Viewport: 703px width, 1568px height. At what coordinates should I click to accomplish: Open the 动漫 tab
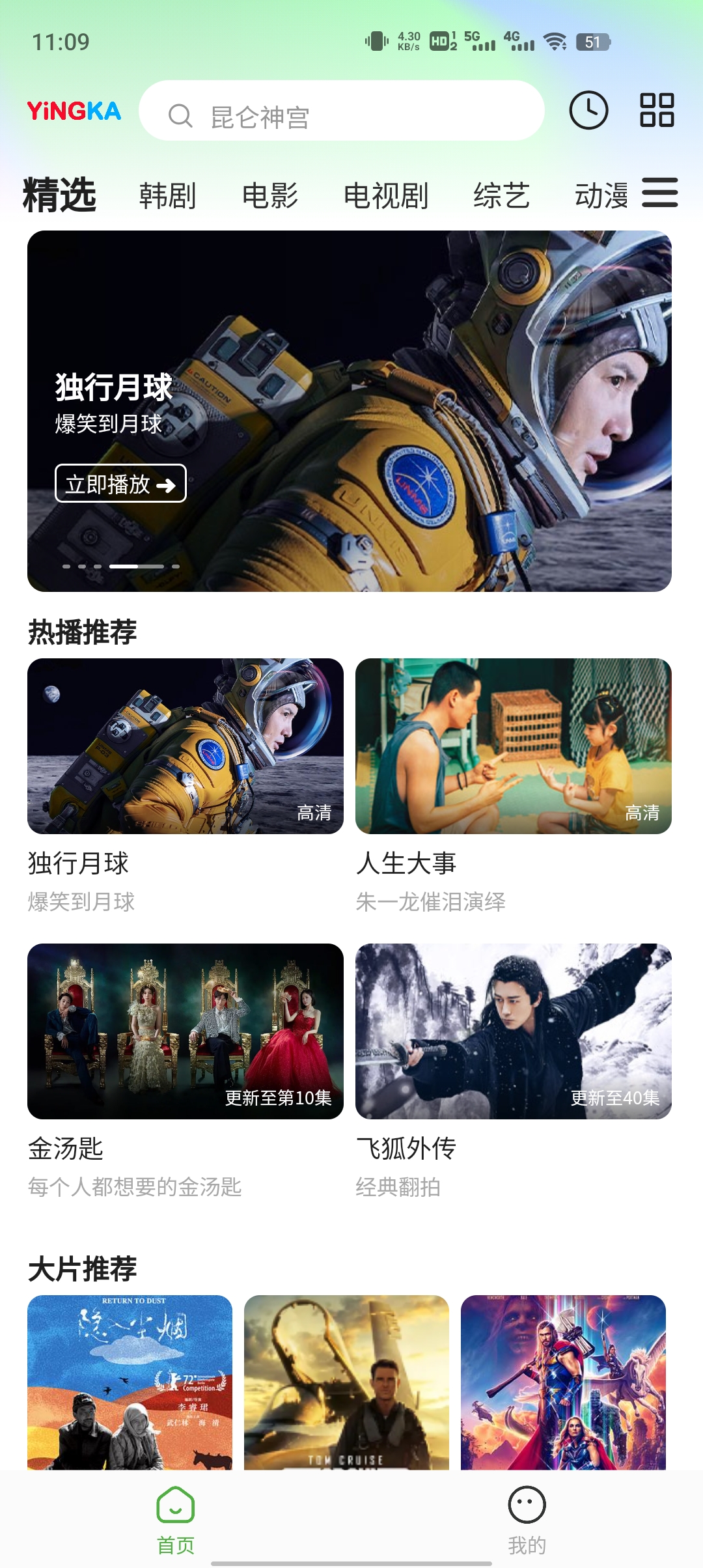pos(601,195)
